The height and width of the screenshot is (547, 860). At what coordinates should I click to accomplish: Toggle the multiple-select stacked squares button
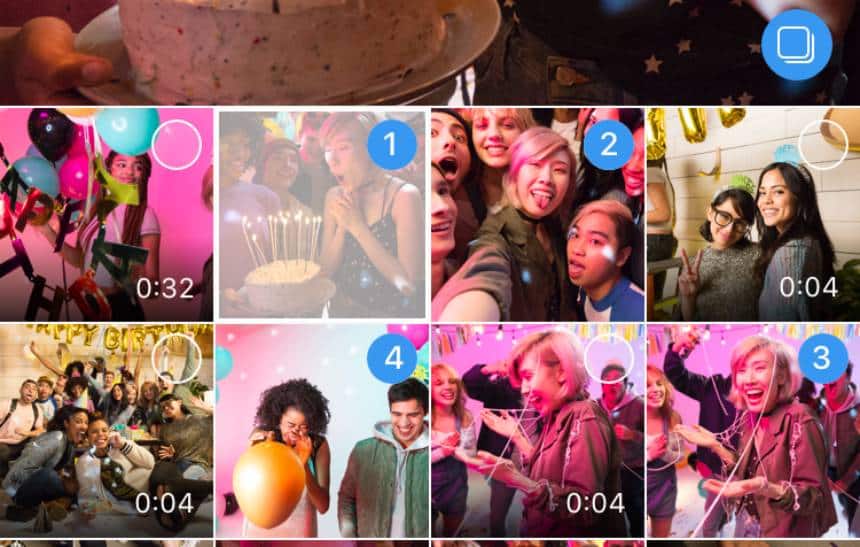coord(796,45)
